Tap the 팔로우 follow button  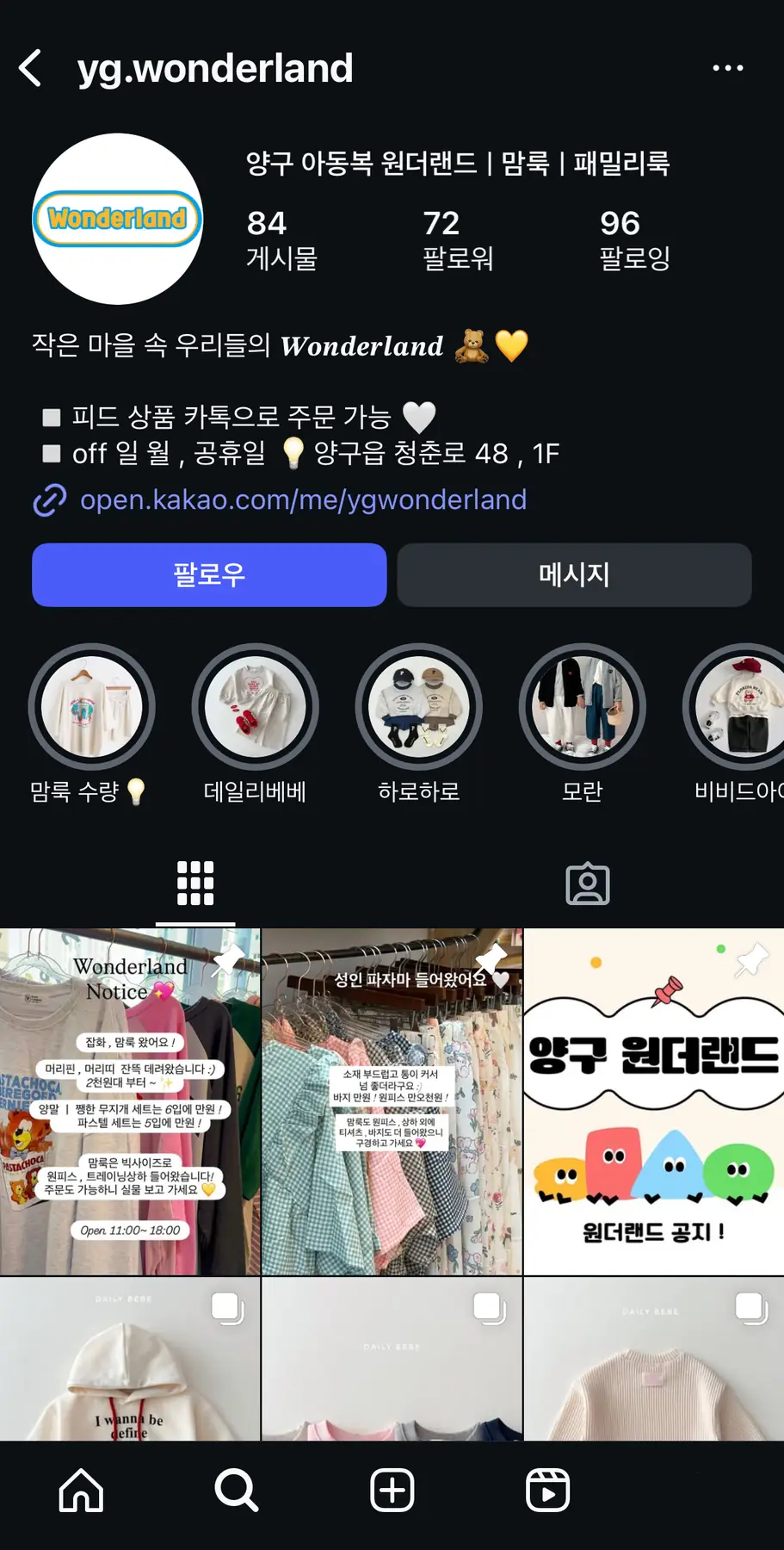pyautogui.click(x=209, y=574)
